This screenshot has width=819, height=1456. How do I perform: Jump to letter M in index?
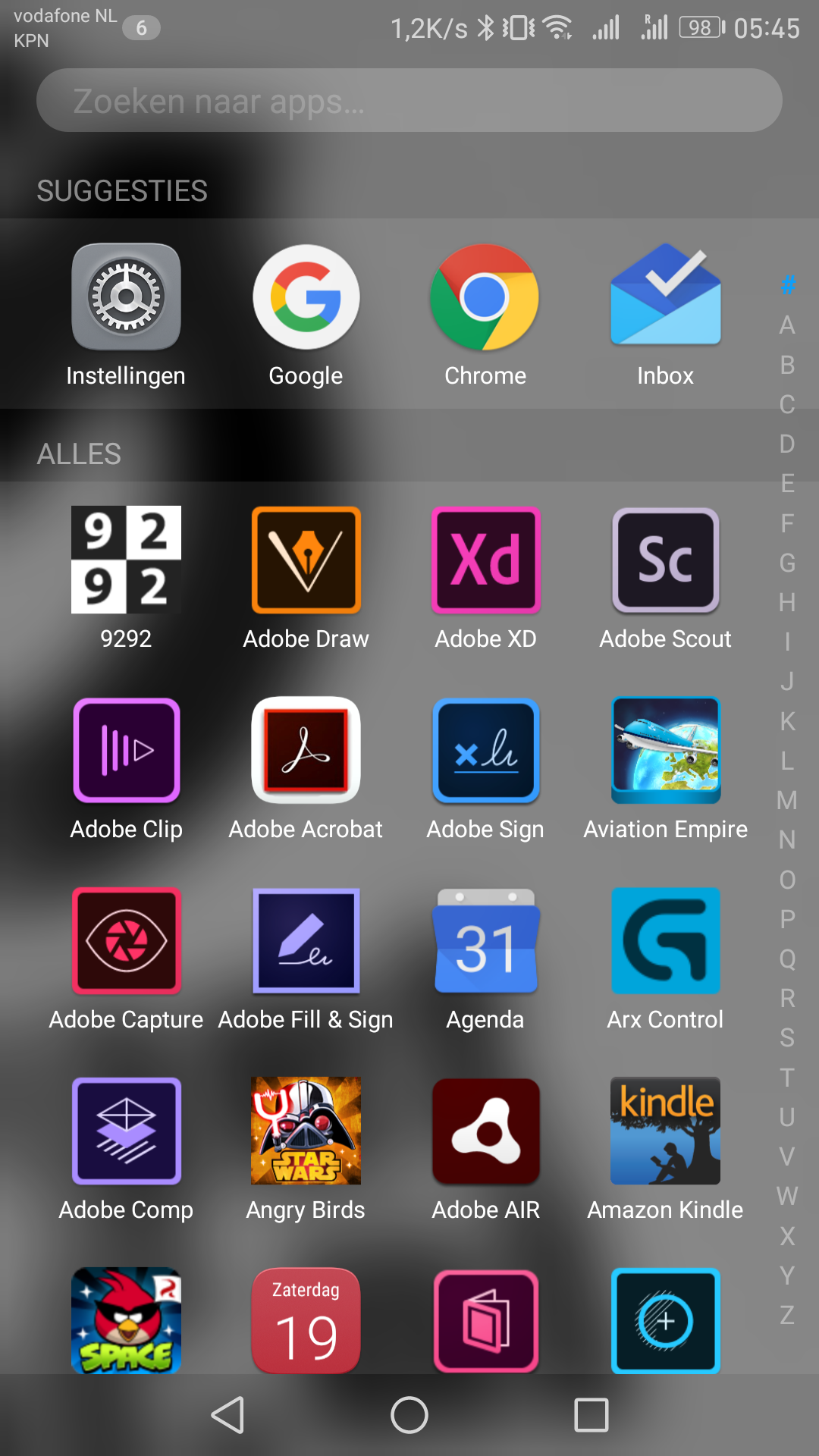point(787,800)
